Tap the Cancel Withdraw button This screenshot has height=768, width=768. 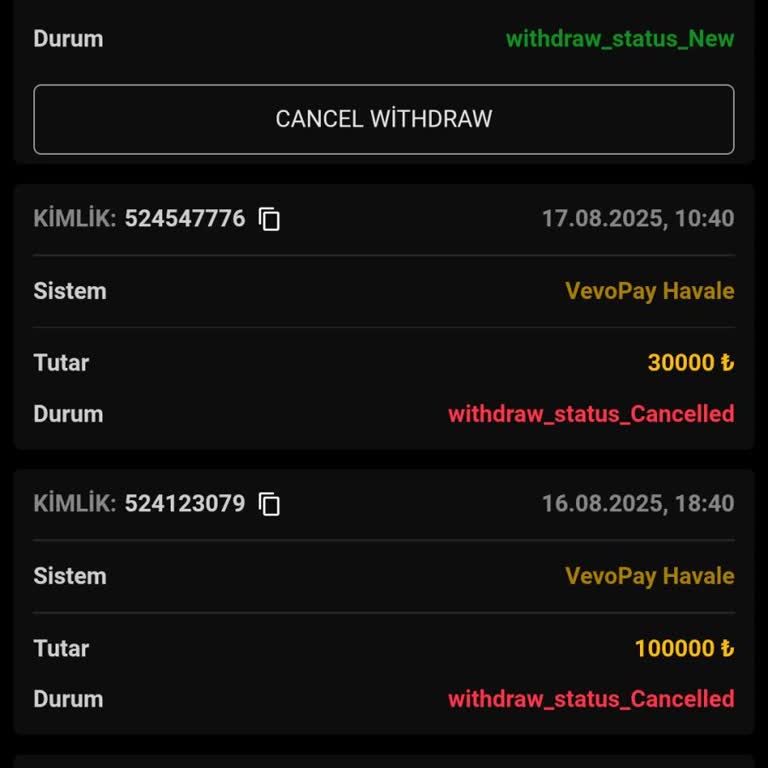[384, 119]
